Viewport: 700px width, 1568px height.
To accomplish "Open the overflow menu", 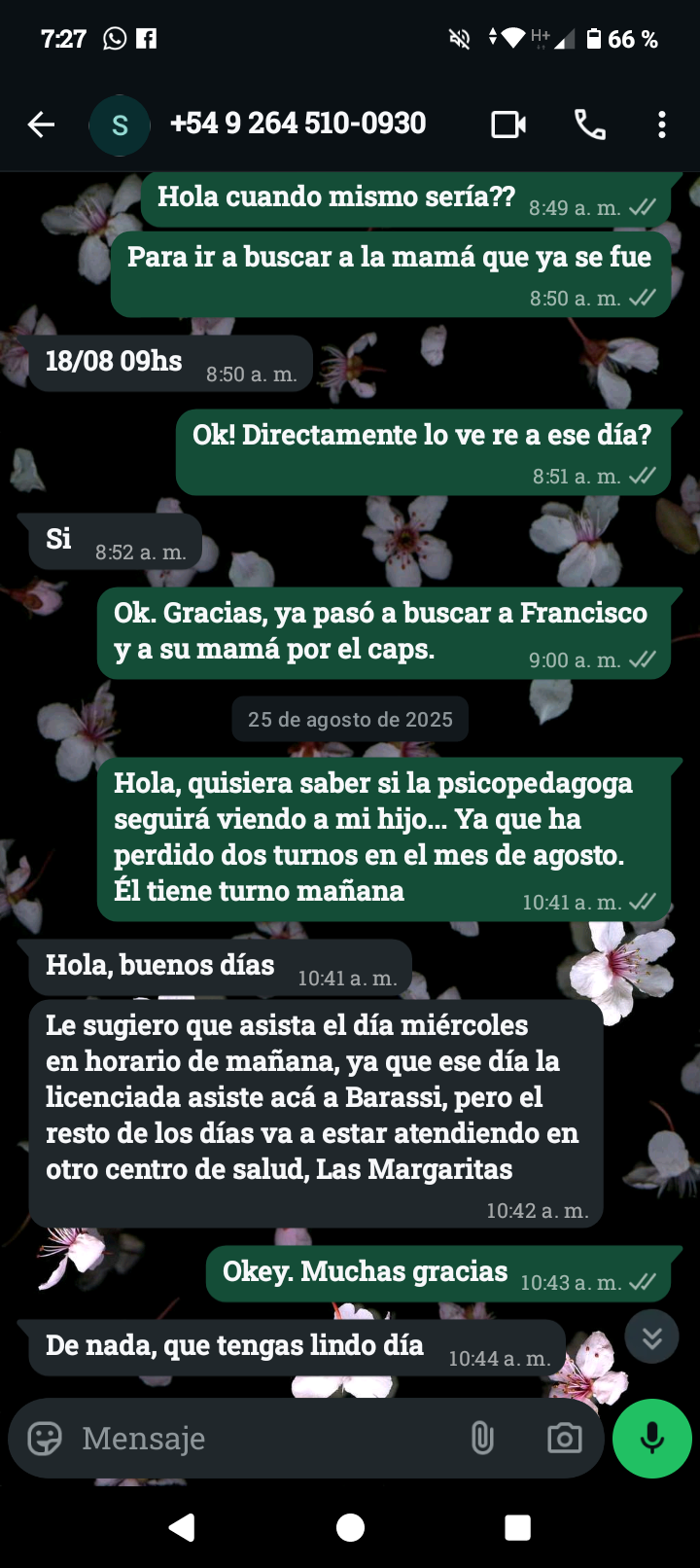I will pos(661,125).
